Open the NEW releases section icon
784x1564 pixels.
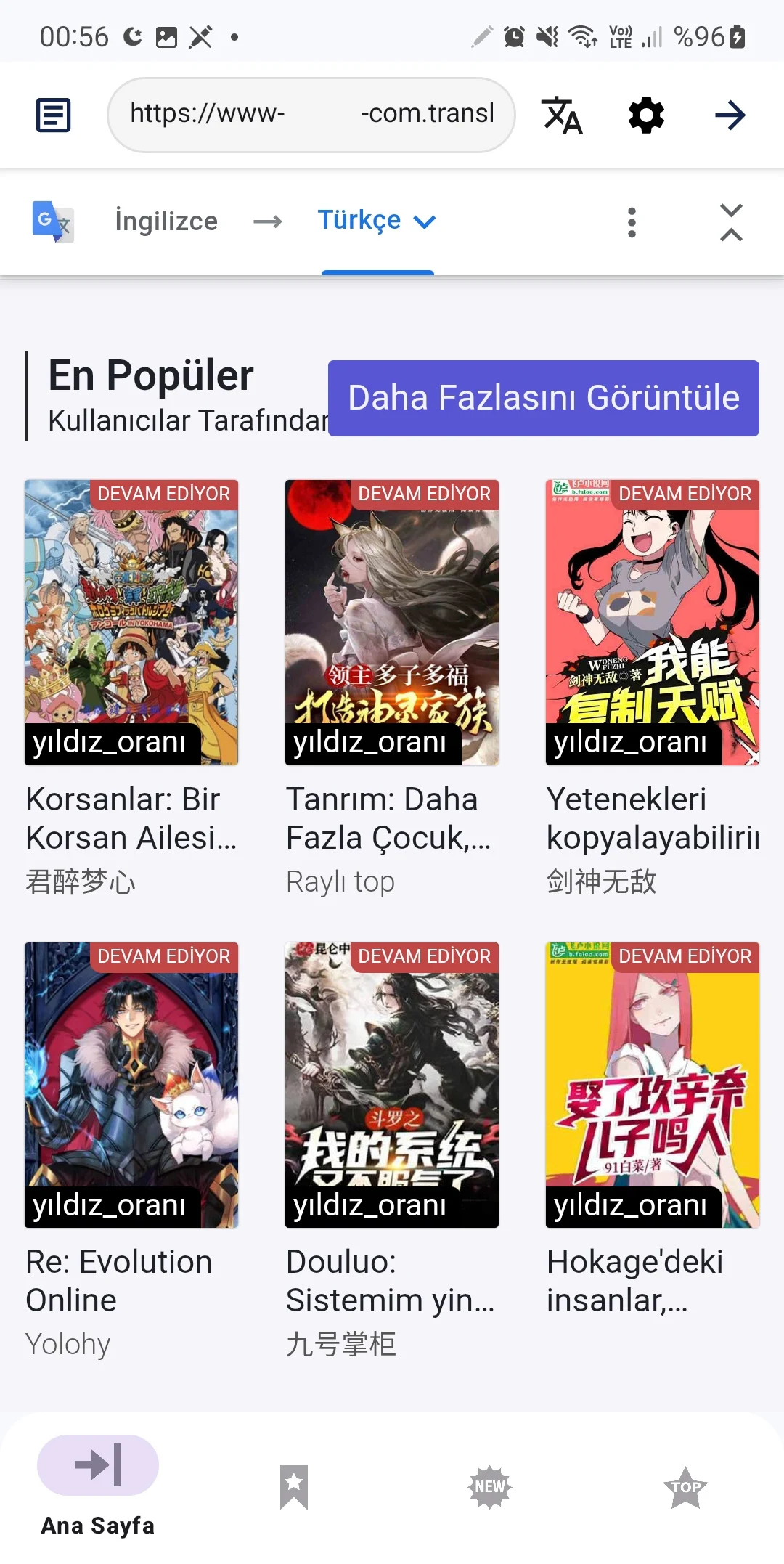coord(489,1485)
